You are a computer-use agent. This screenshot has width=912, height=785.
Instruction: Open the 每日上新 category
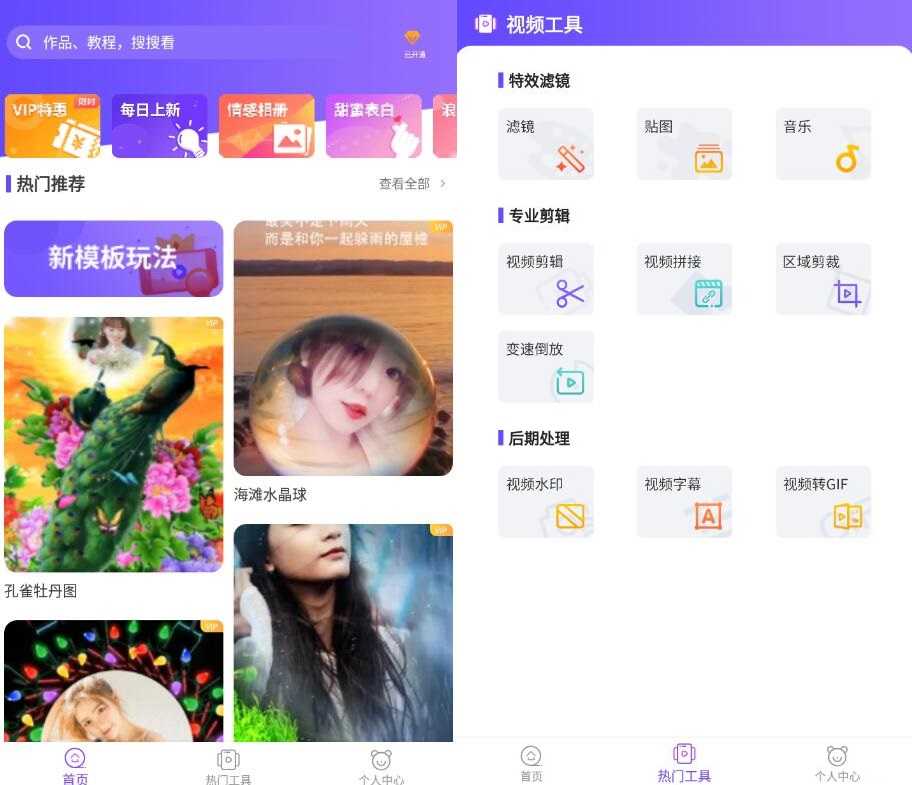[159, 126]
